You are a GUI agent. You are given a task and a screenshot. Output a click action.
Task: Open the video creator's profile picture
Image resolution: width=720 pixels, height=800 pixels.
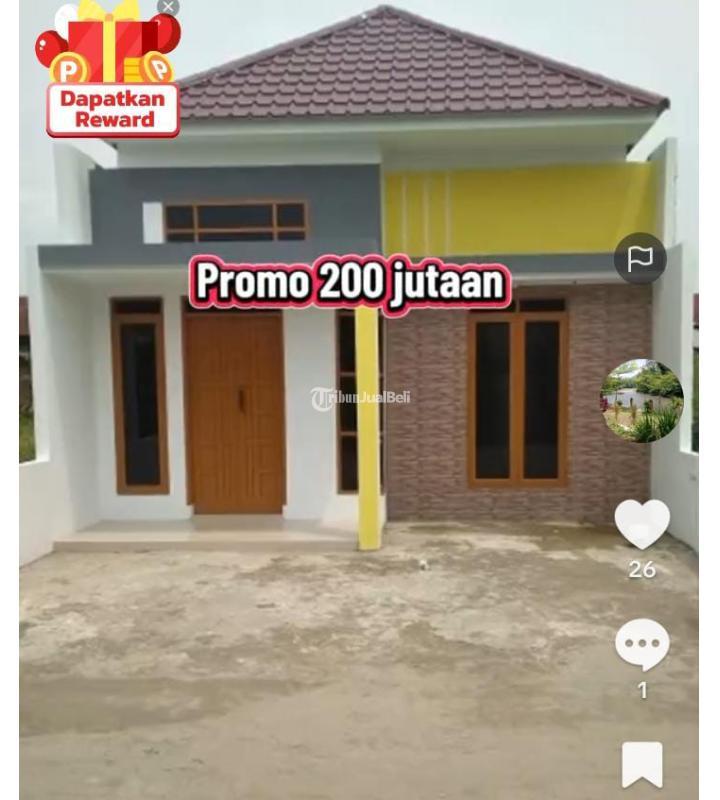642,400
